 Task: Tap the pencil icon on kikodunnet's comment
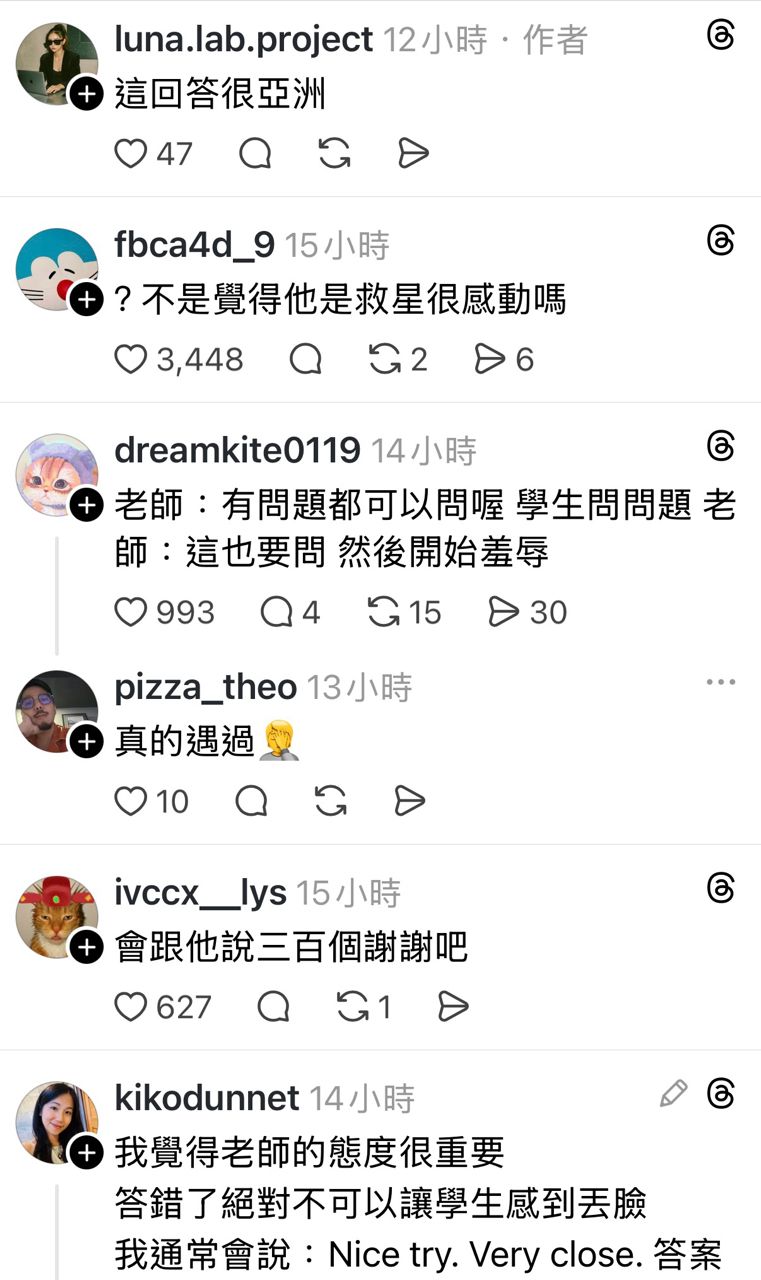[x=674, y=1094]
